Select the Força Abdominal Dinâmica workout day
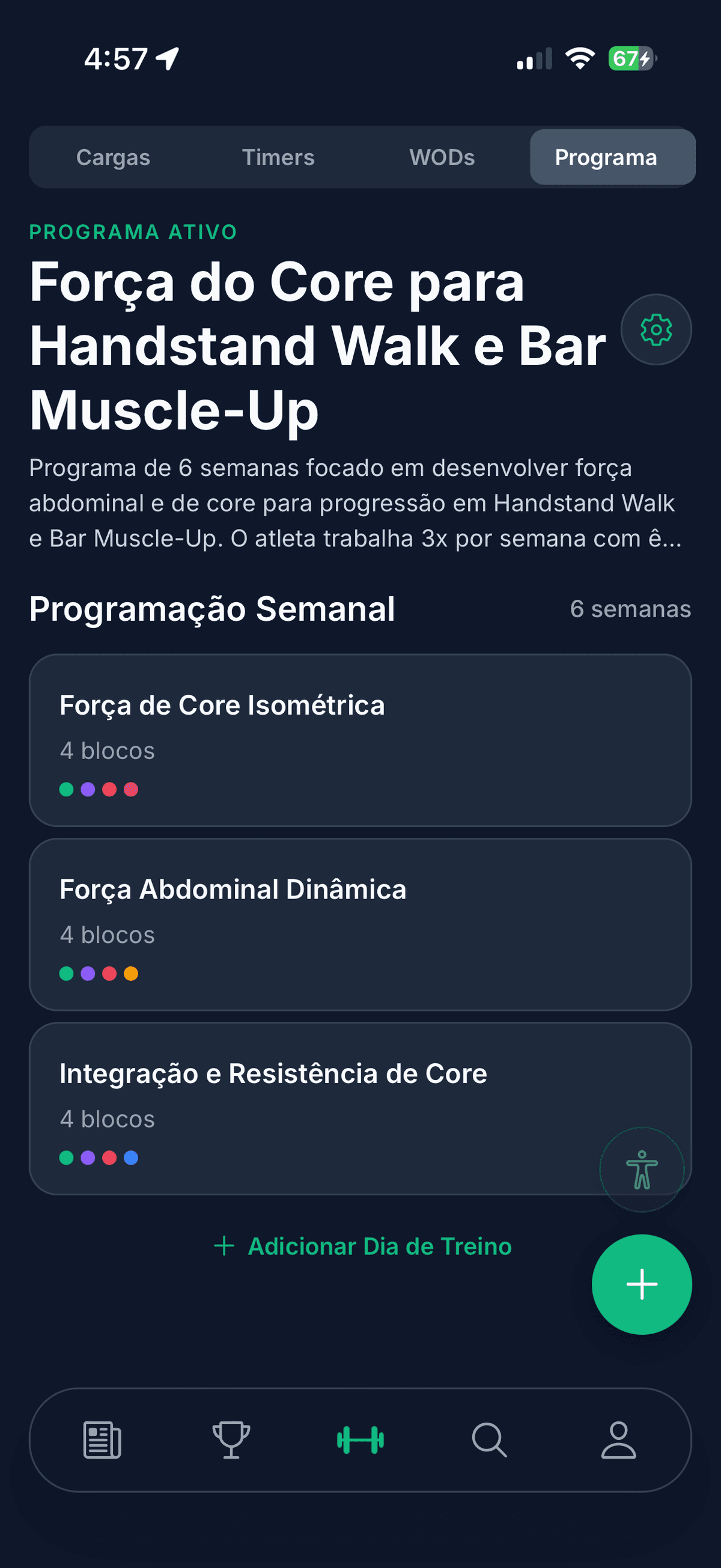Viewport: 721px width, 1568px height. tap(360, 924)
